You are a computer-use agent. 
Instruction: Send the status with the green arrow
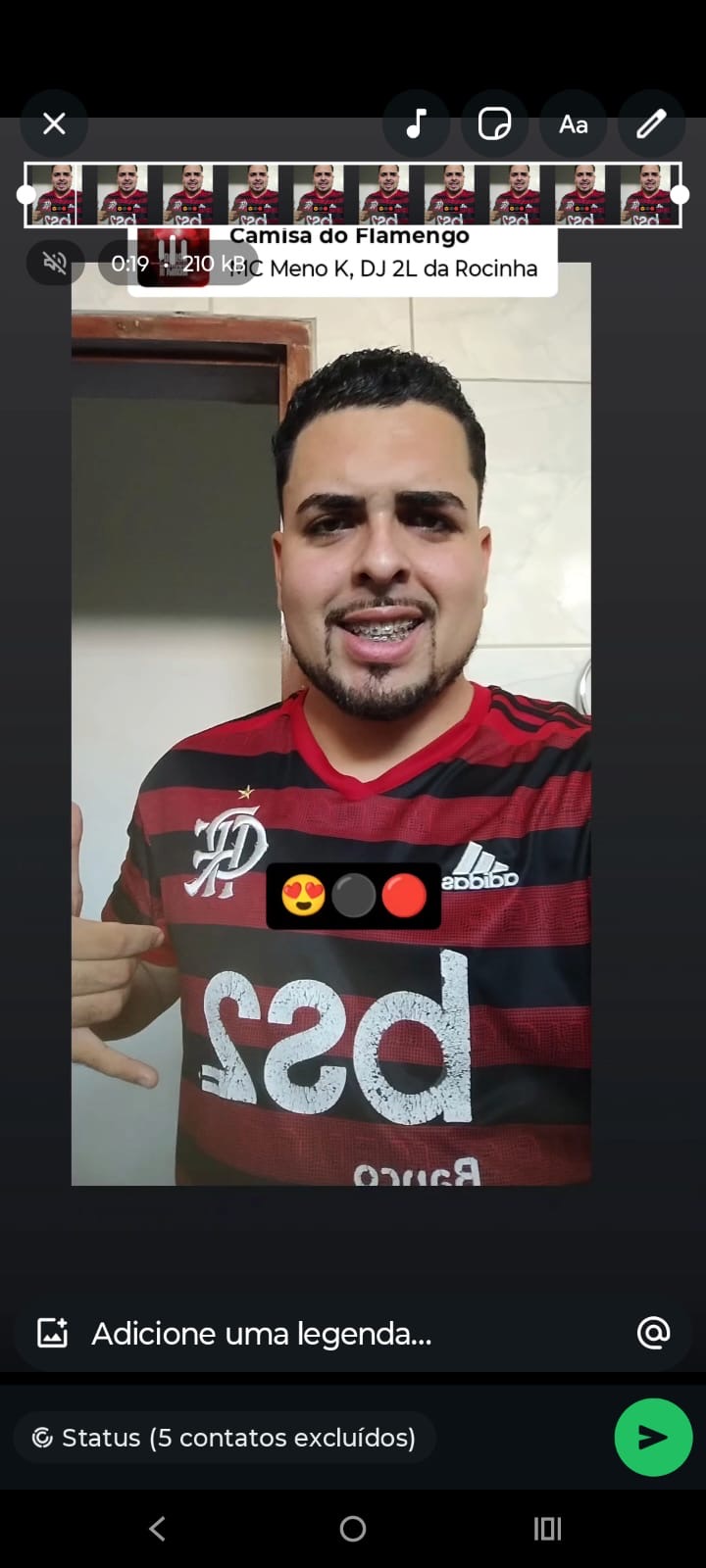click(x=653, y=1438)
